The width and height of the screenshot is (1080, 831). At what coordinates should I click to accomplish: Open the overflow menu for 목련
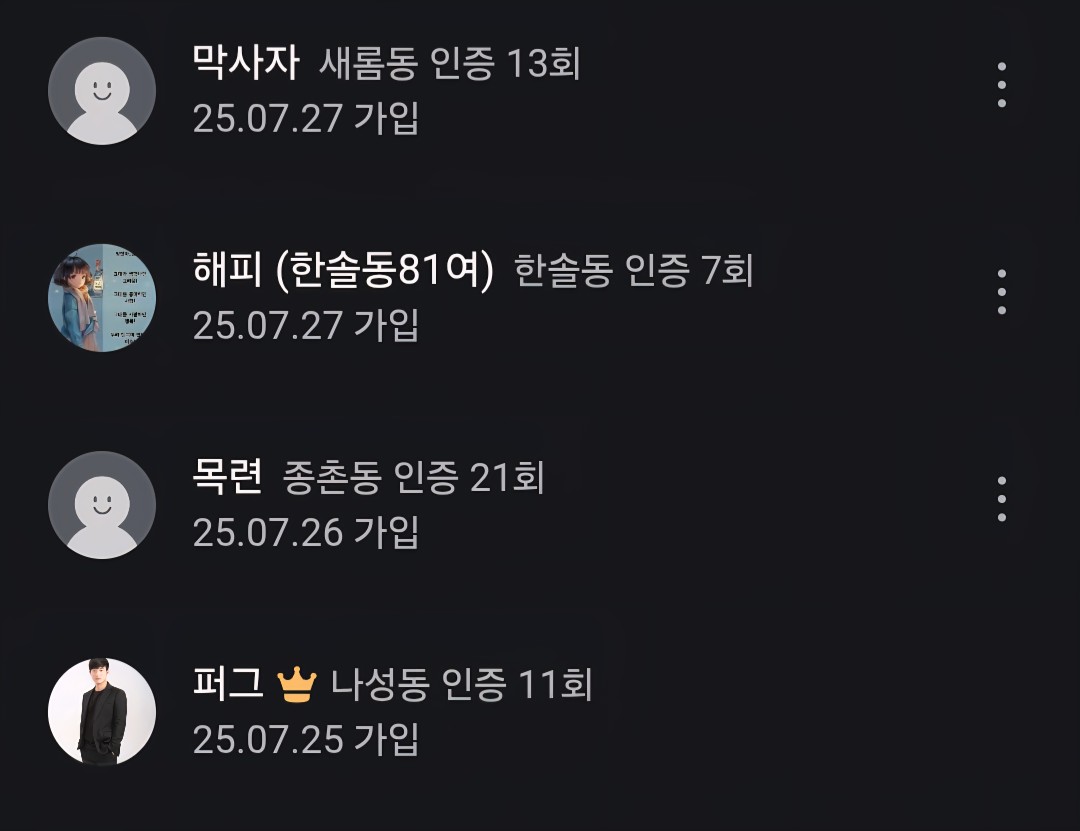[1001, 499]
